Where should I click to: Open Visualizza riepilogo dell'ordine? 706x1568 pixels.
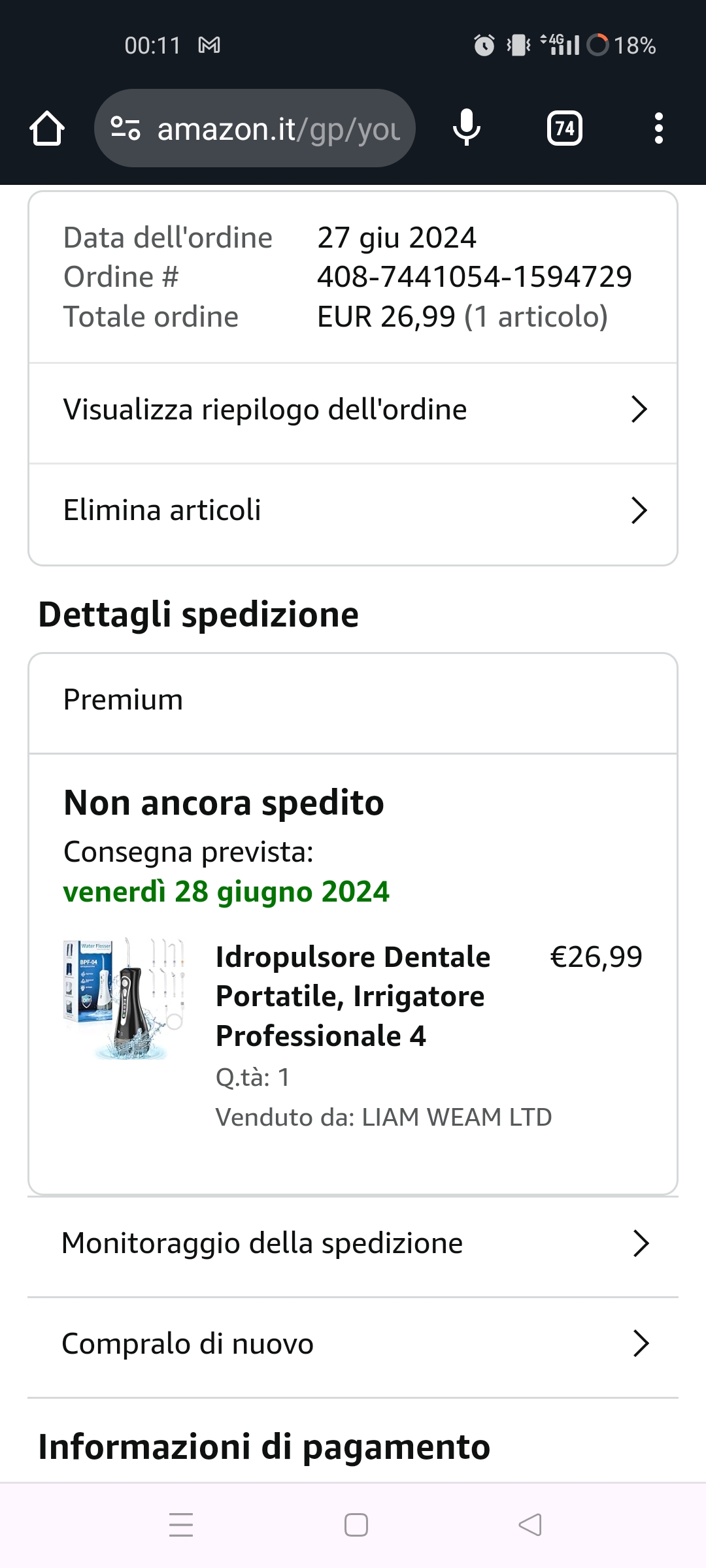[353, 410]
